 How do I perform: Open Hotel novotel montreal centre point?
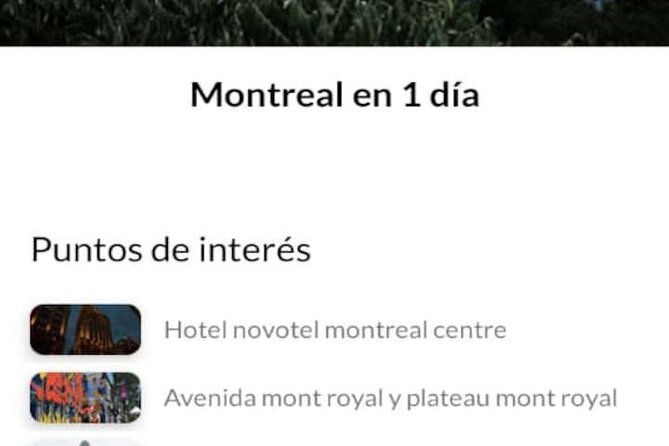(x=334, y=329)
